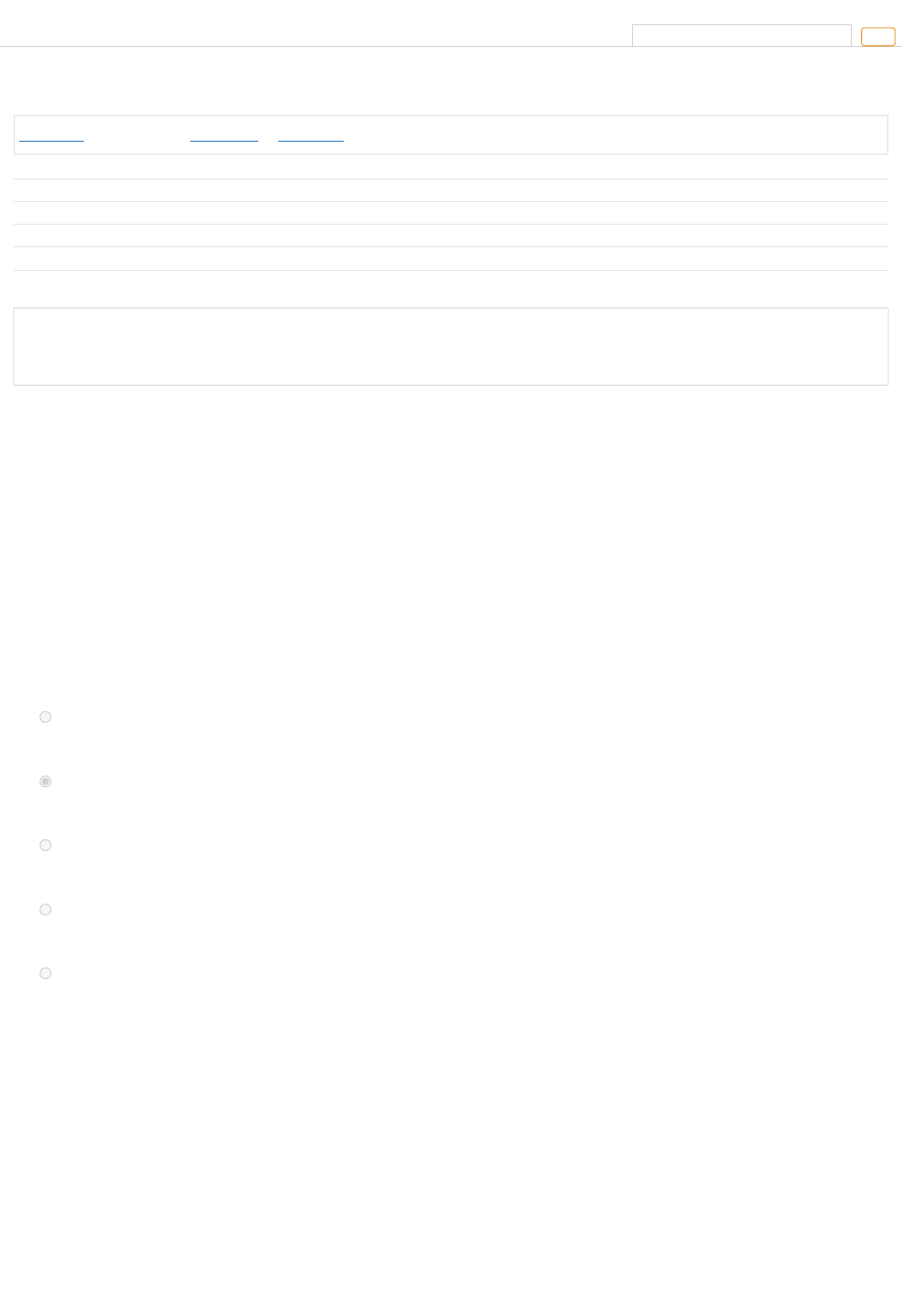Pick the fourth radio option

pos(45,909)
